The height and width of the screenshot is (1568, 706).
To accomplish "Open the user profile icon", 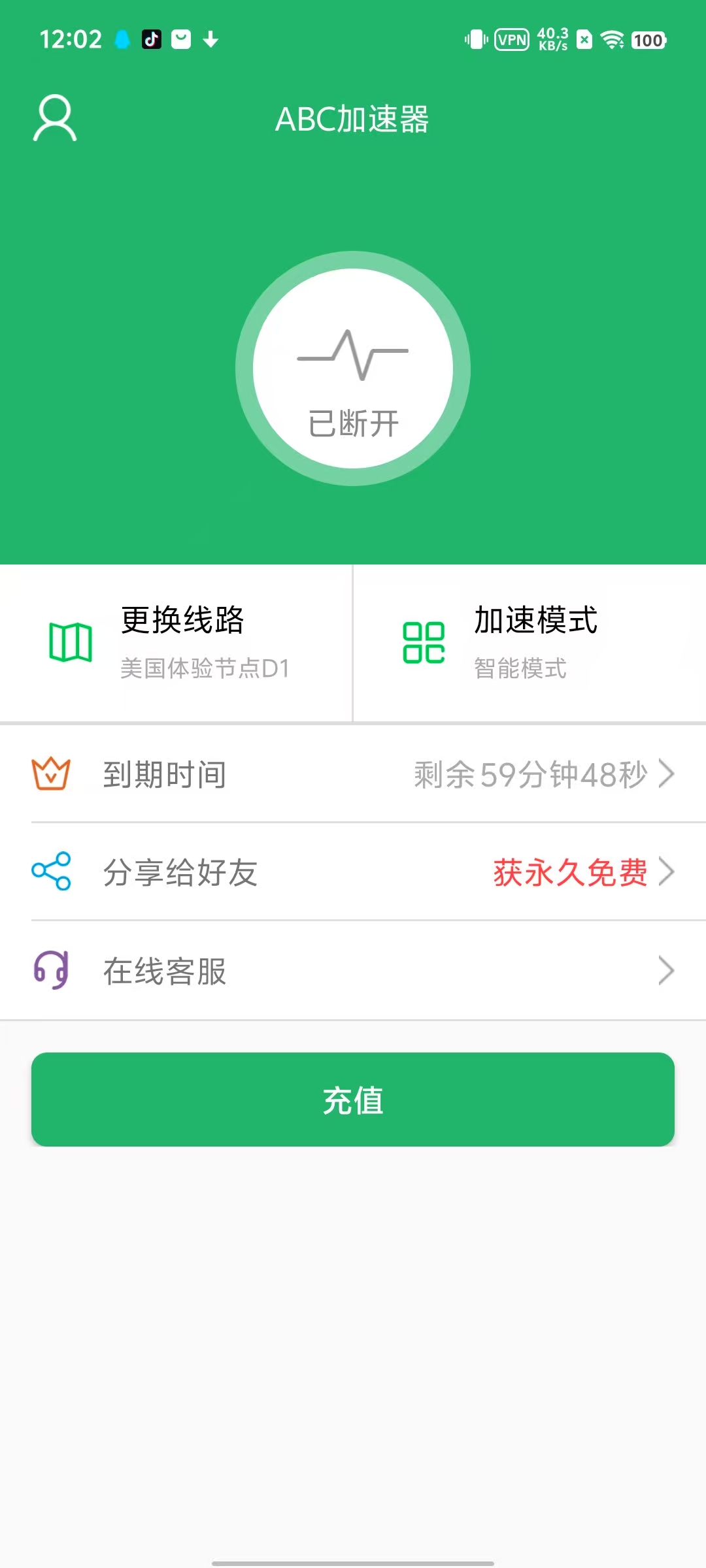I will (55, 118).
